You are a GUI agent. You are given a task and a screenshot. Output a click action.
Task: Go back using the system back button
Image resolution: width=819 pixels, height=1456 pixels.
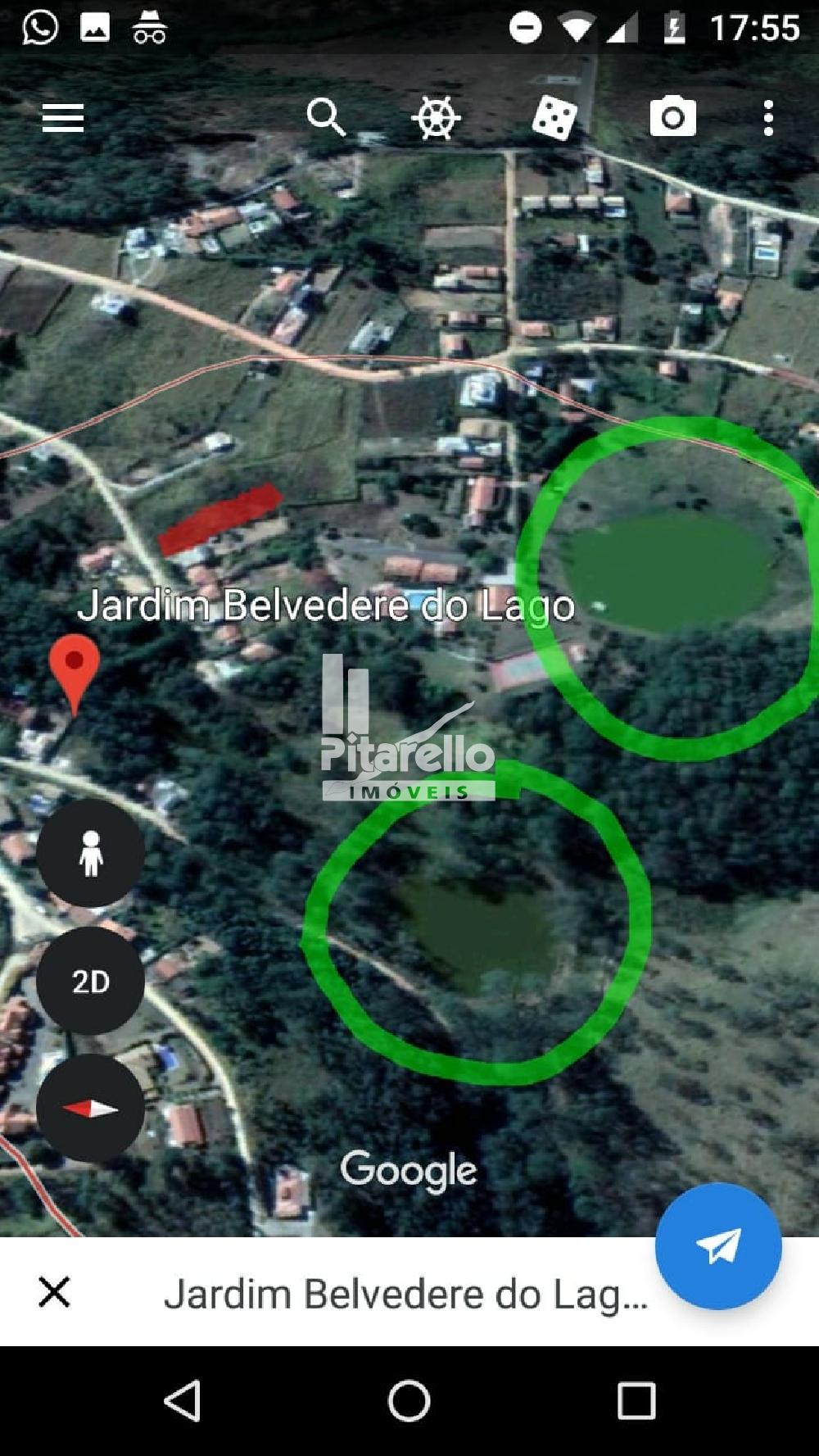tap(182, 1401)
